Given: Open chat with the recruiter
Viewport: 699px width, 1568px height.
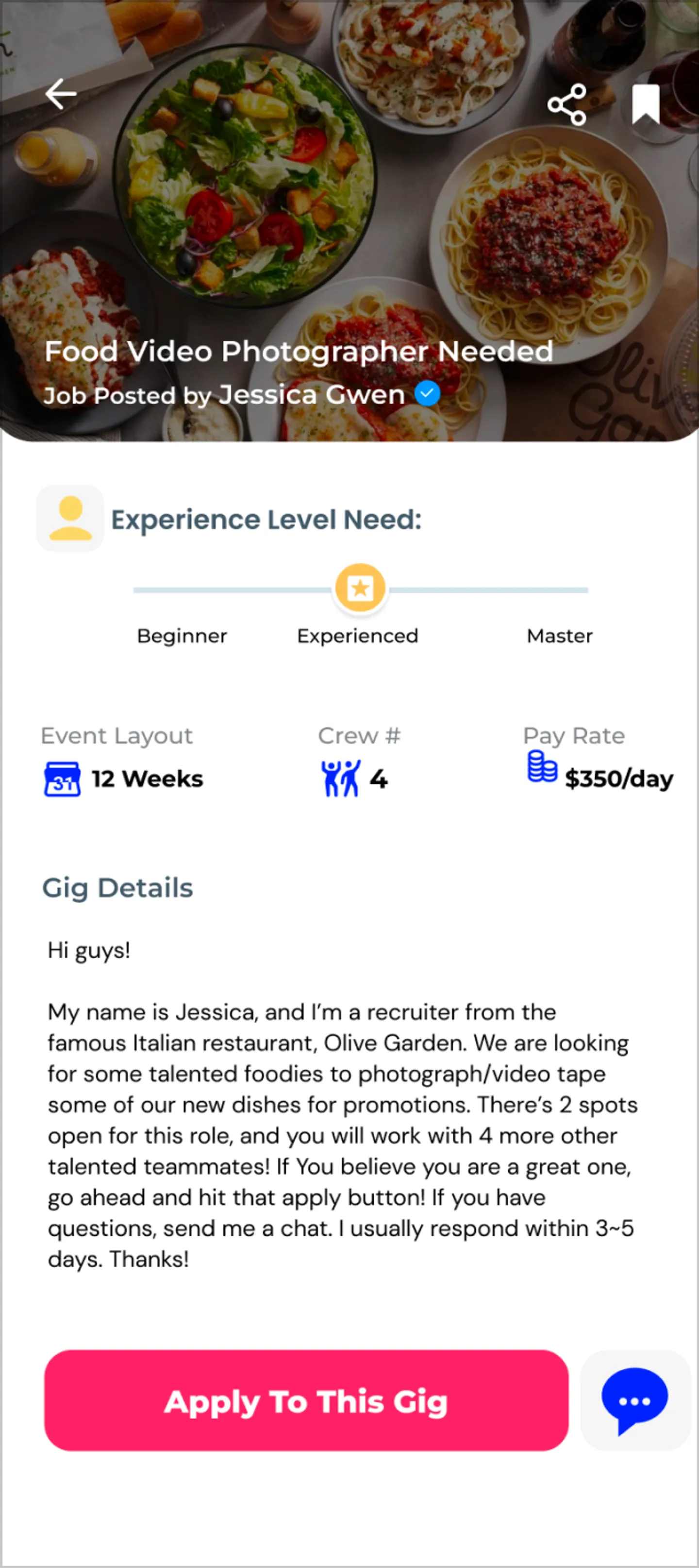Looking at the screenshot, I should 634,1400.
